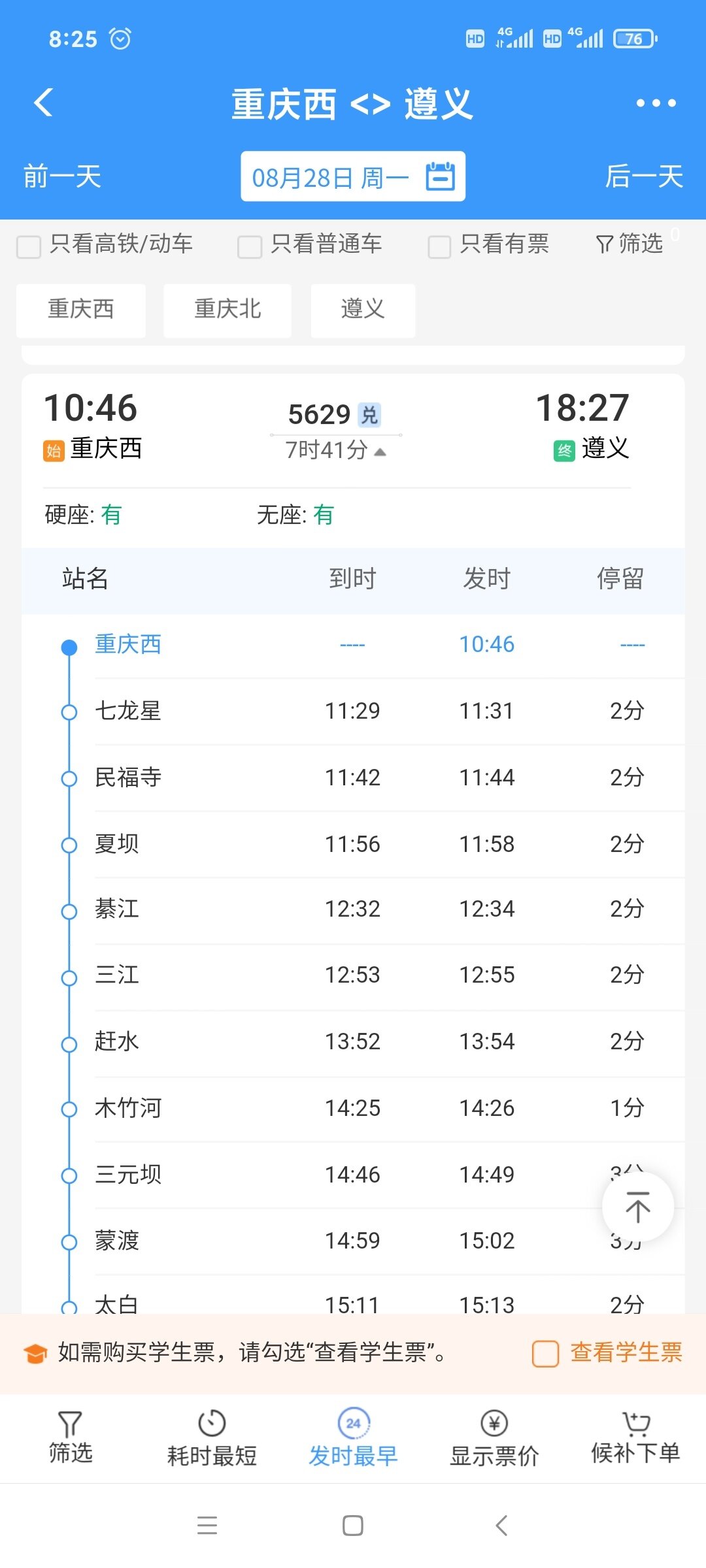Open the date picker showing 08月28日 周一
This screenshot has height=1568, width=706.
[x=353, y=176]
